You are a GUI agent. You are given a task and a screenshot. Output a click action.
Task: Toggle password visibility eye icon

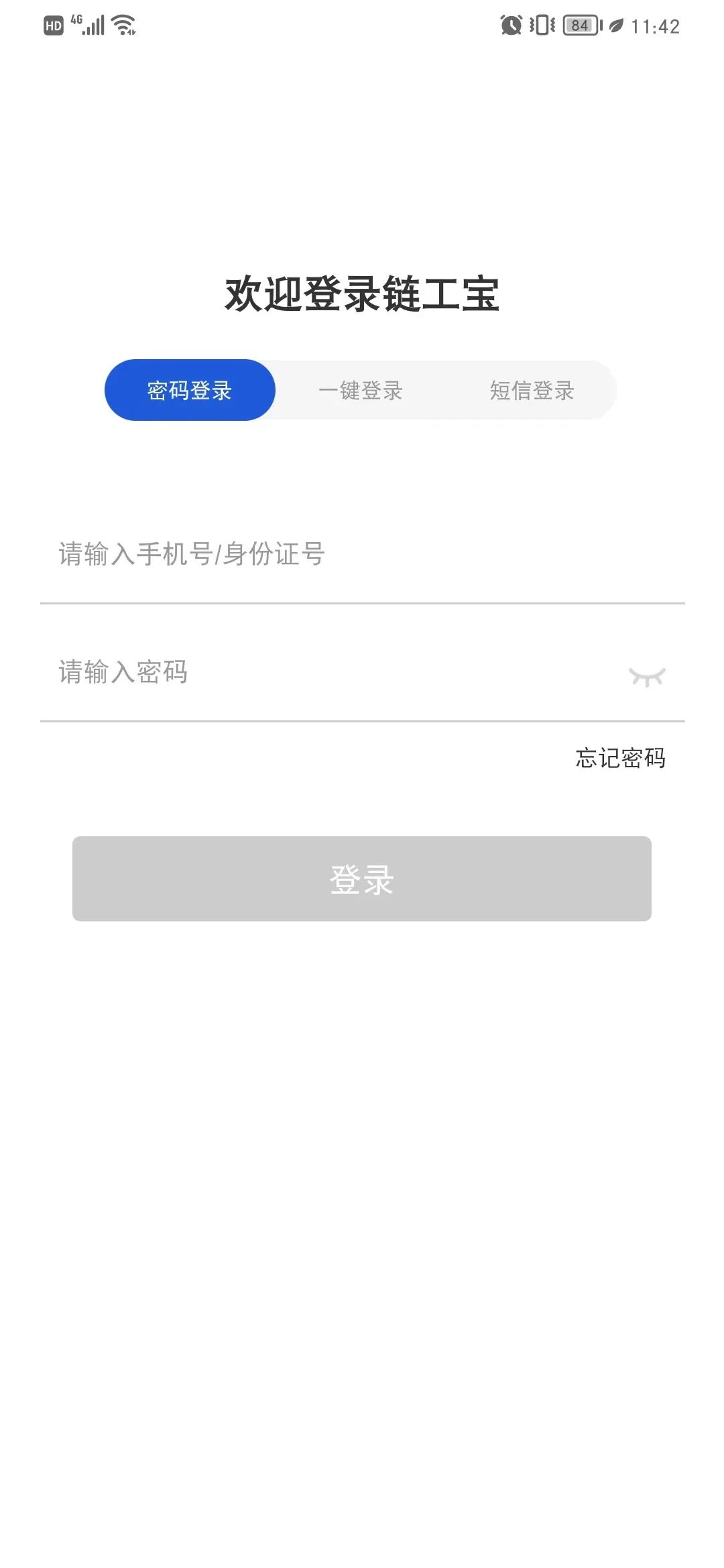pyautogui.click(x=647, y=677)
